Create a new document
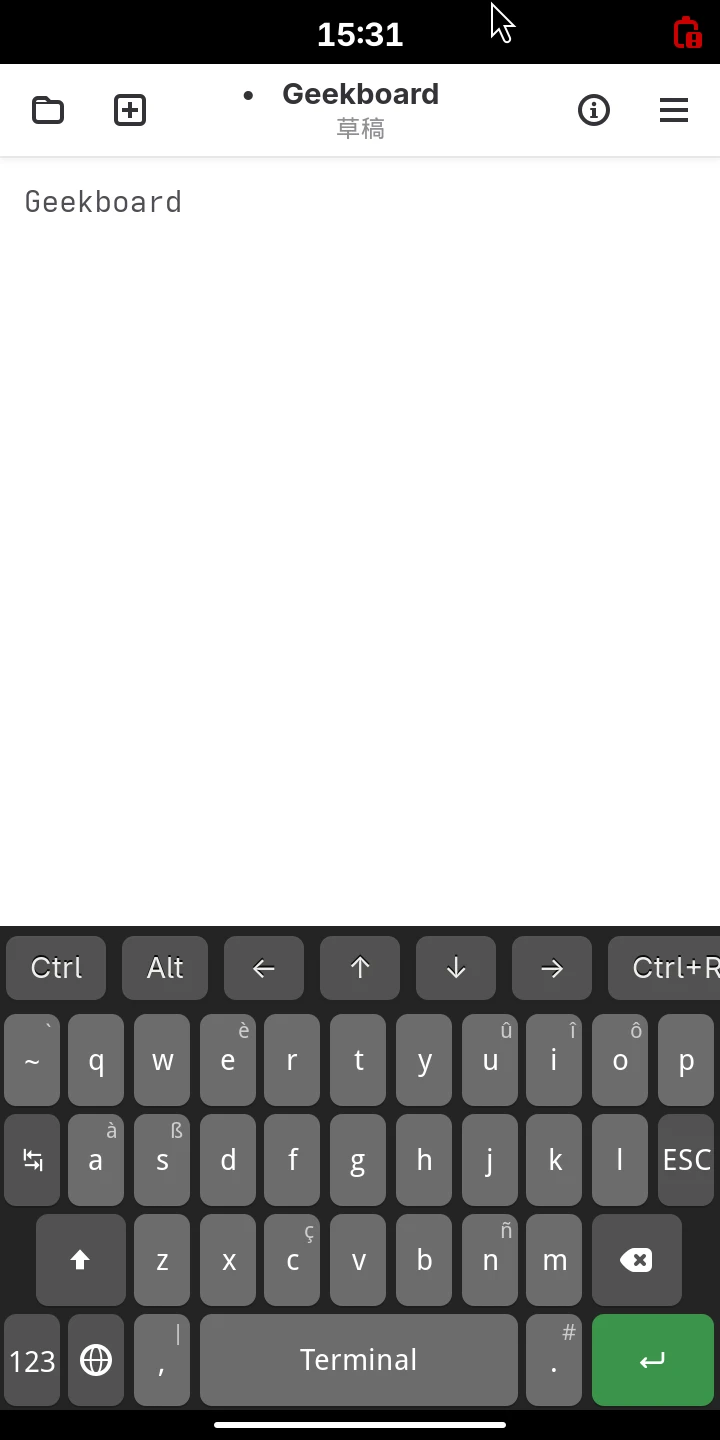The width and height of the screenshot is (720, 1440). click(x=130, y=110)
